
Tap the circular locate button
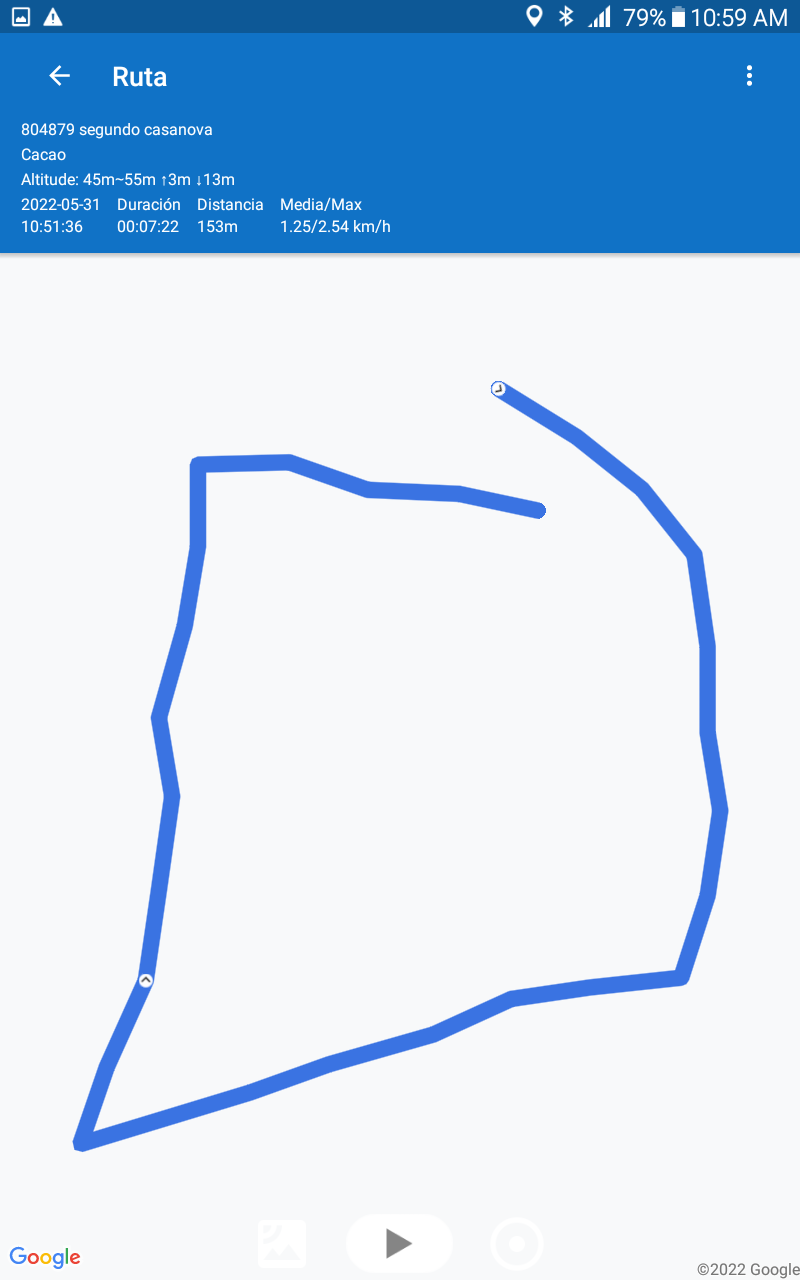(517, 1244)
